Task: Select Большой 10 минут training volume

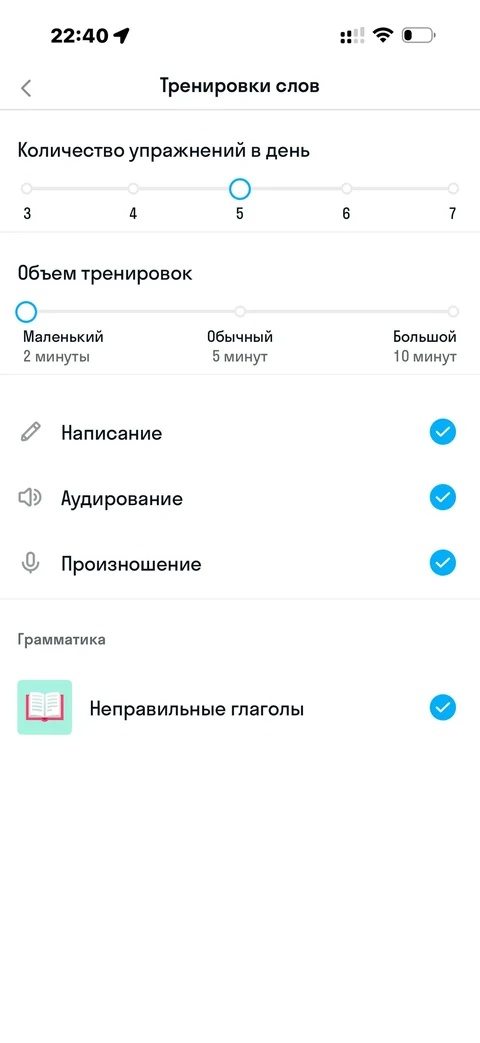Action: coord(453,311)
